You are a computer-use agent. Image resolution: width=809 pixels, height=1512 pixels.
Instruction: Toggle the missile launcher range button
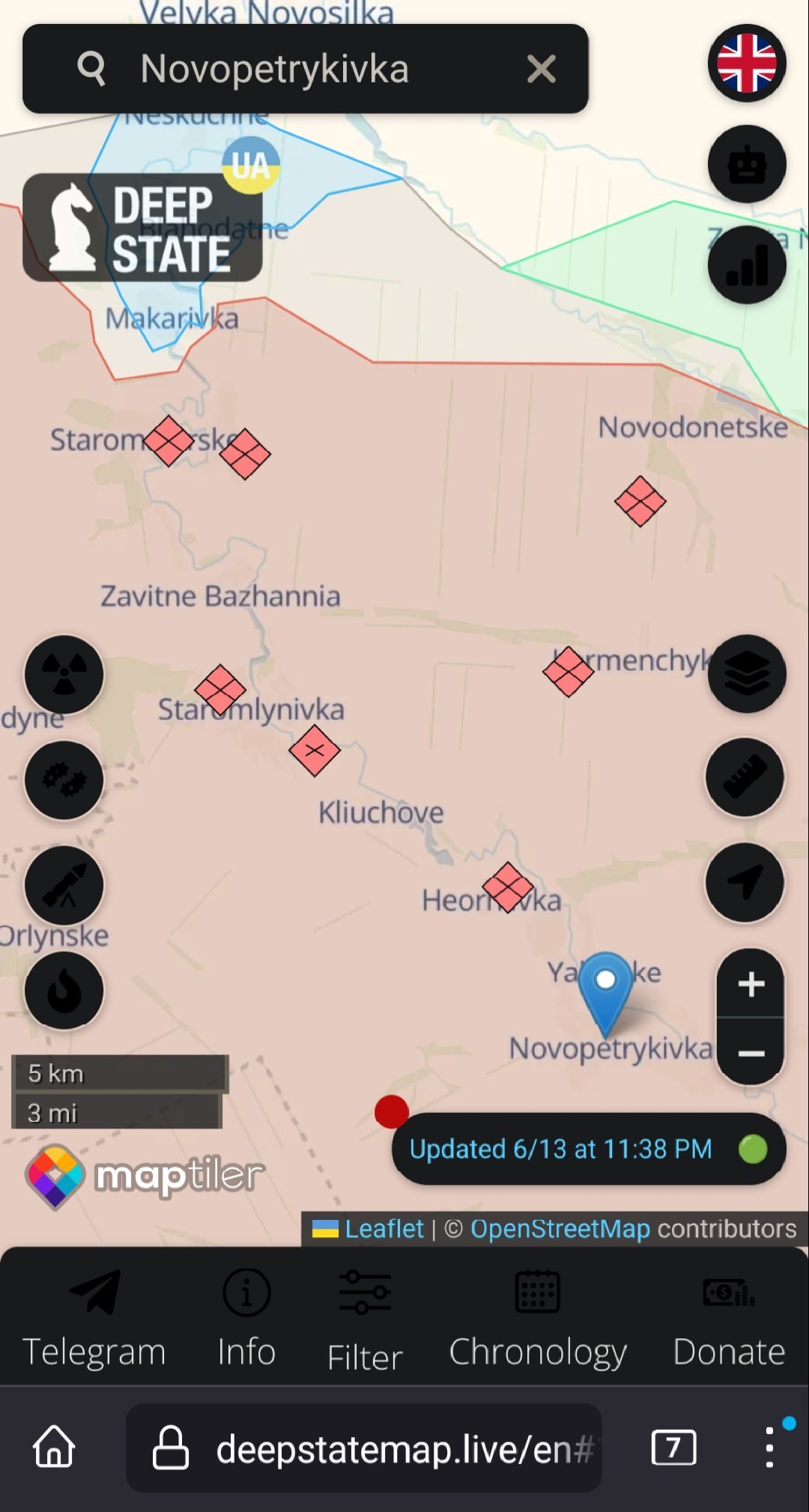pos(64,885)
